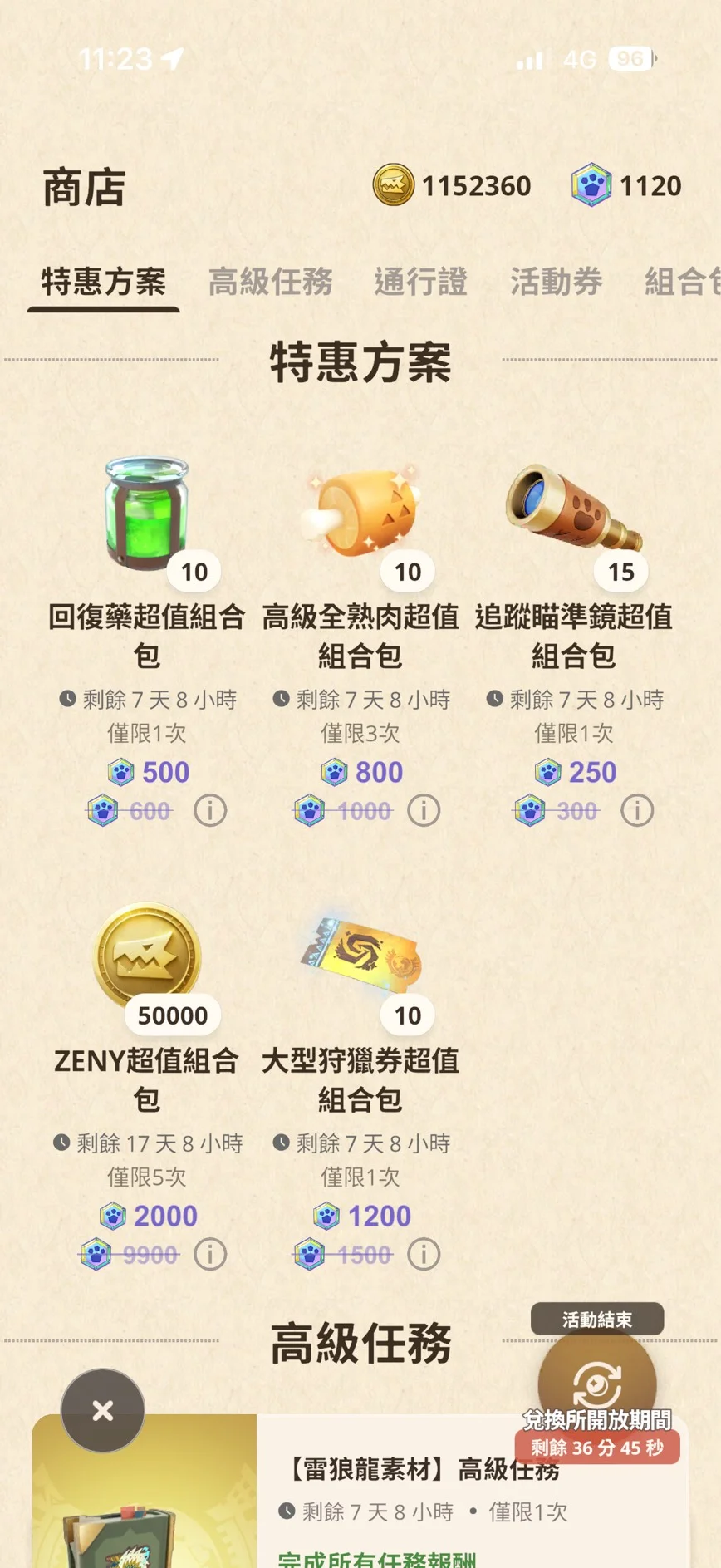Image resolution: width=721 pixels, height=1568 pixels.
Task: Show info for ZENY超值組合包
Action: 210,1254
